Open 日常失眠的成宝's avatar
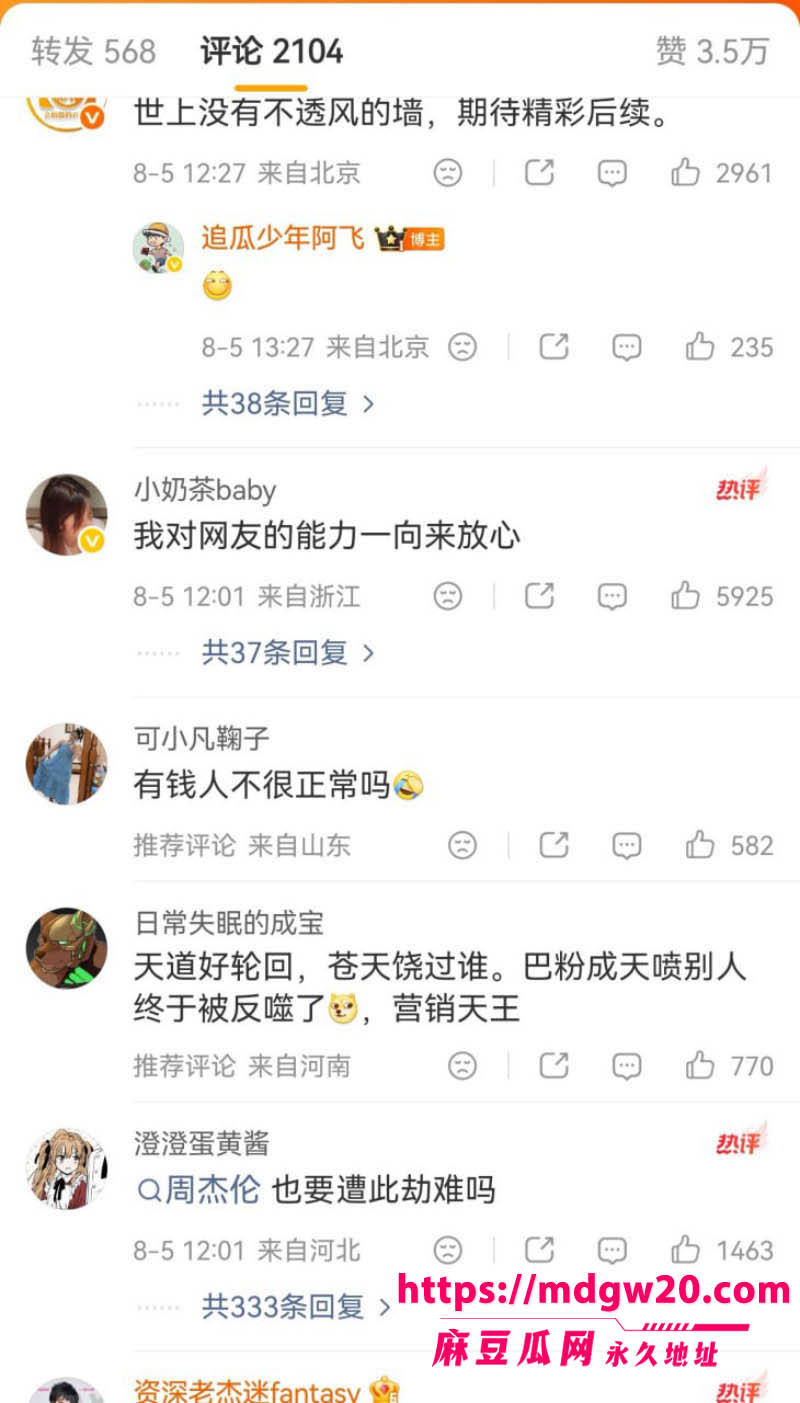Screen dimensions: 800x1403 [66, 949]
